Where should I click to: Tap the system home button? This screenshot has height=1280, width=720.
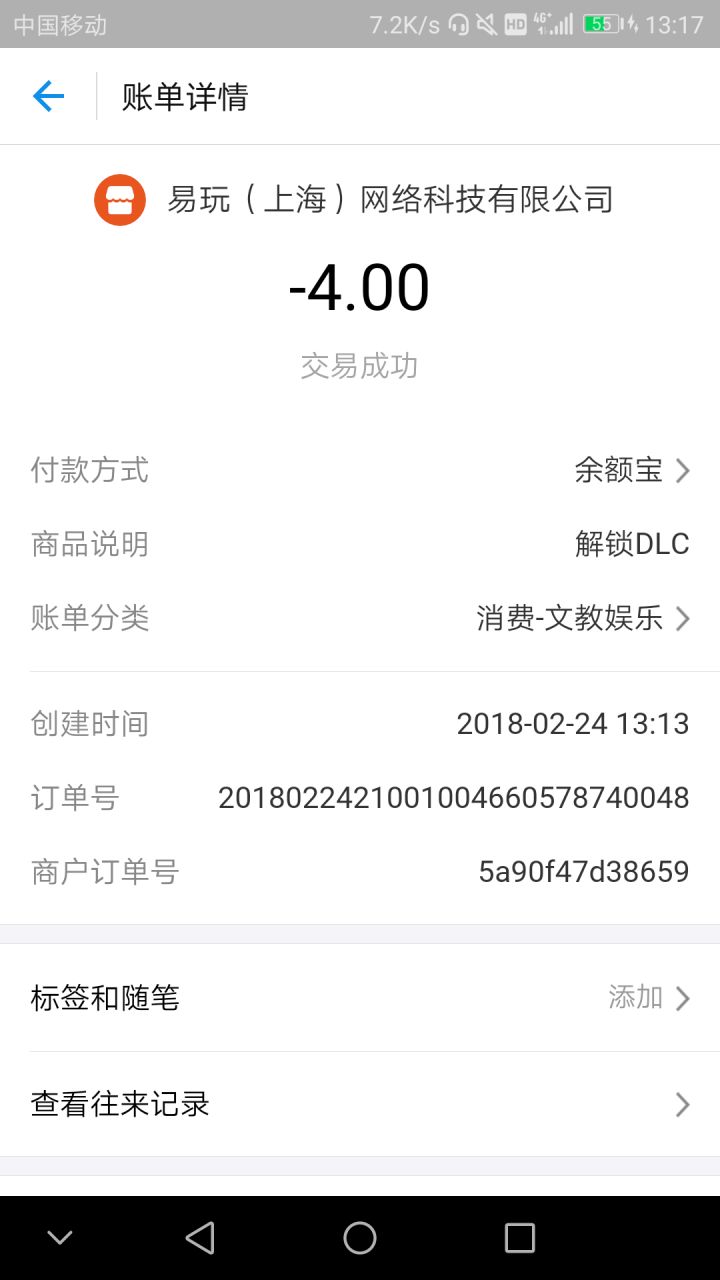[360, 1238]
